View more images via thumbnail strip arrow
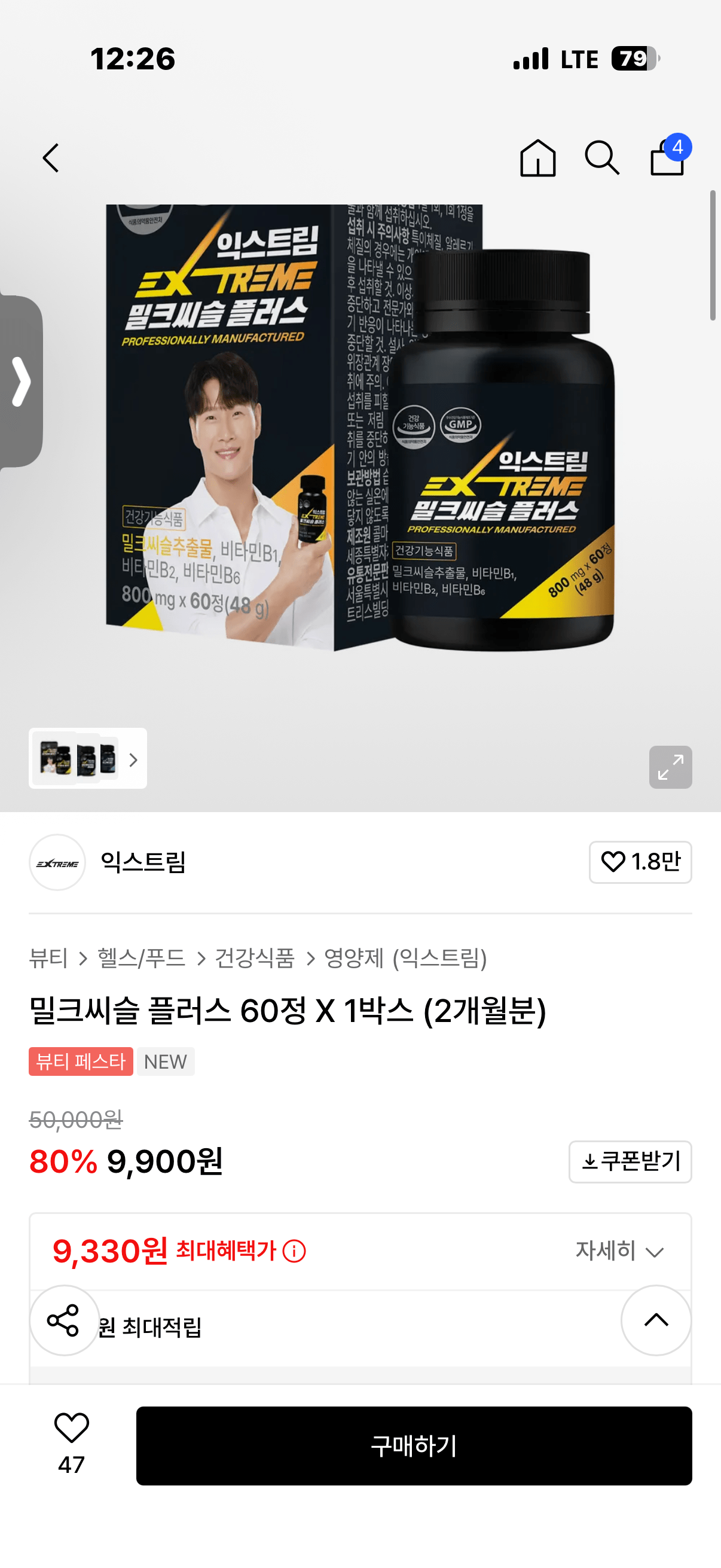This screenshot has height=1568, width=721. pyautogui.click(x=133, y=759)
